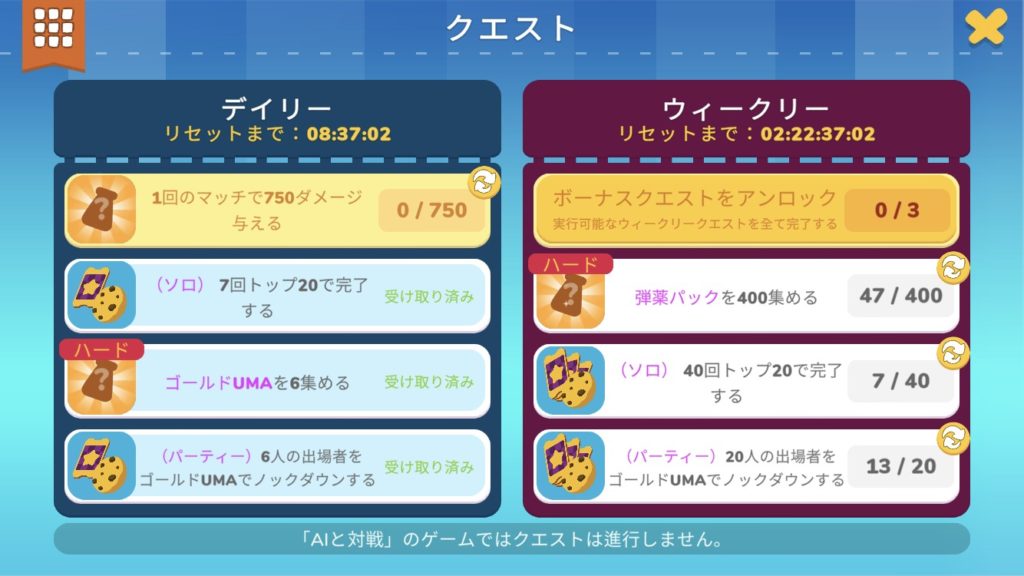Refresh the party 20人 knockdown weekly quest

(x=951, y=438)
